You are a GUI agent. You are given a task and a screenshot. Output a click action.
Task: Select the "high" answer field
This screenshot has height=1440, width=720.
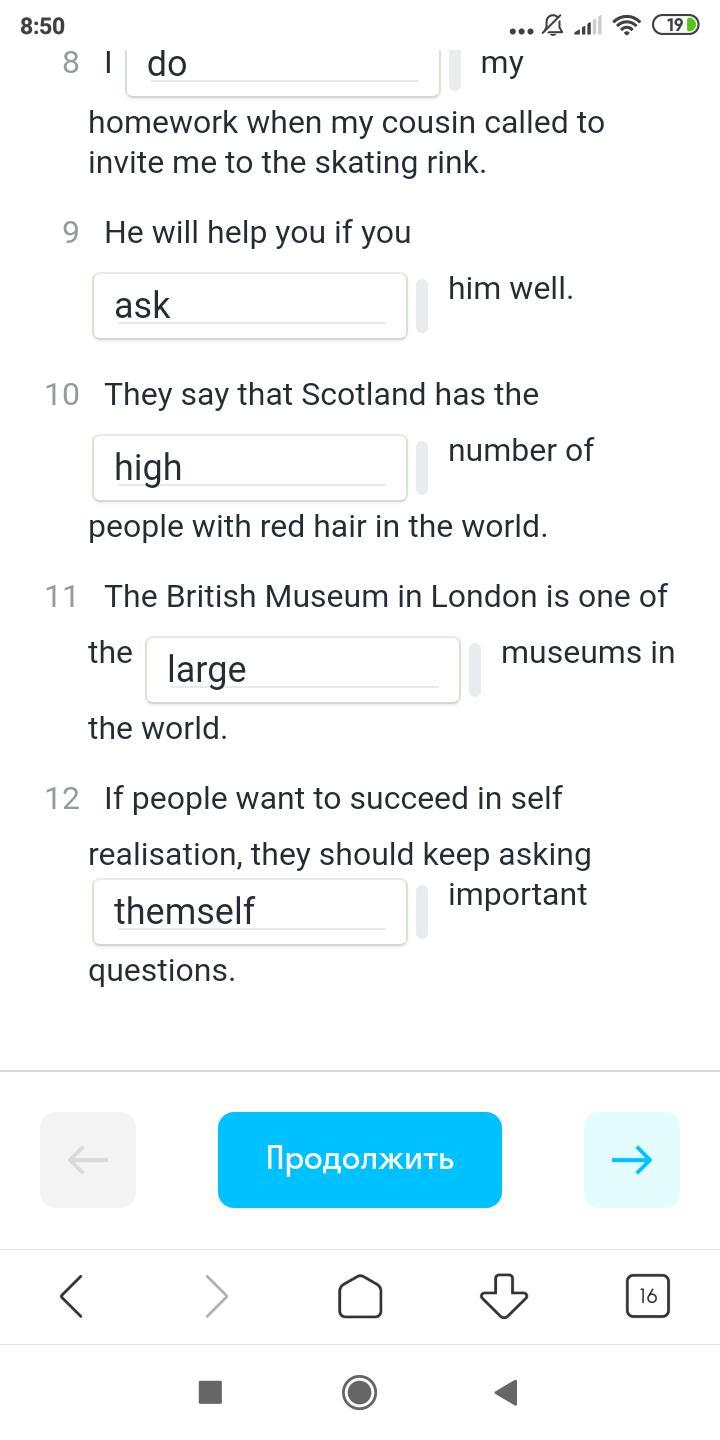250,468
